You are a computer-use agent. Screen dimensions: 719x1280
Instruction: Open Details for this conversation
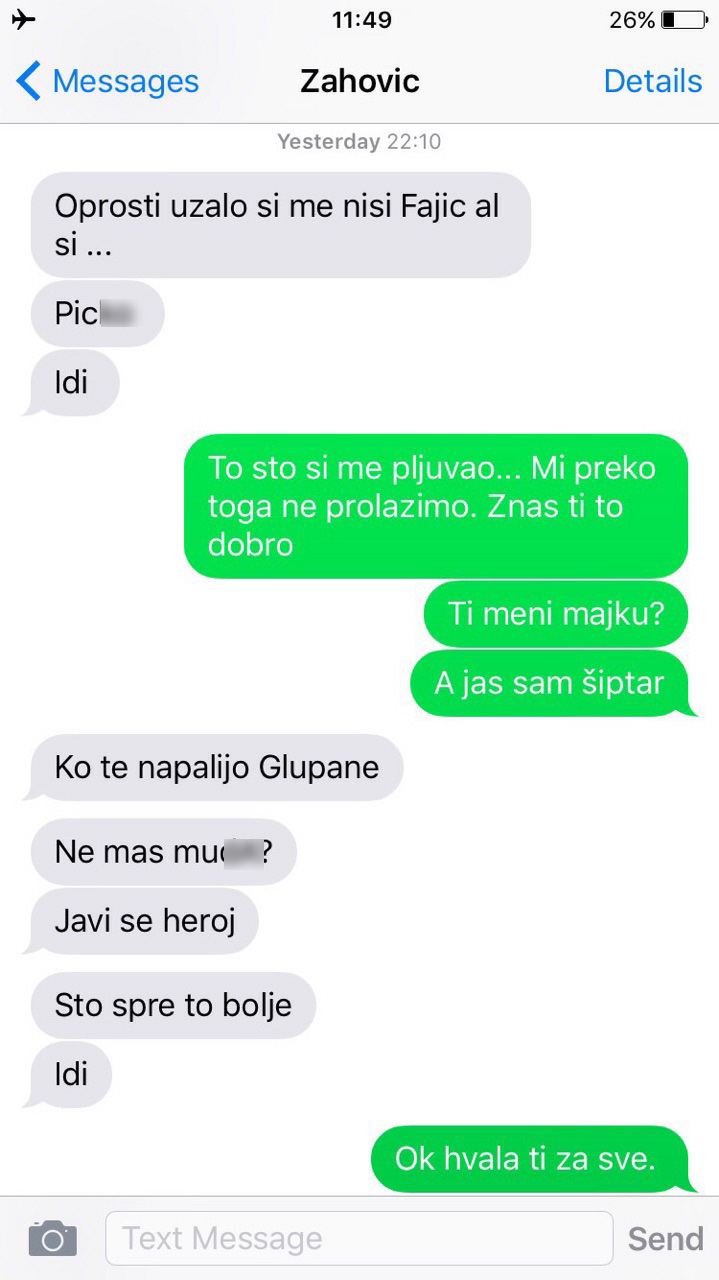tap(652, 81)
